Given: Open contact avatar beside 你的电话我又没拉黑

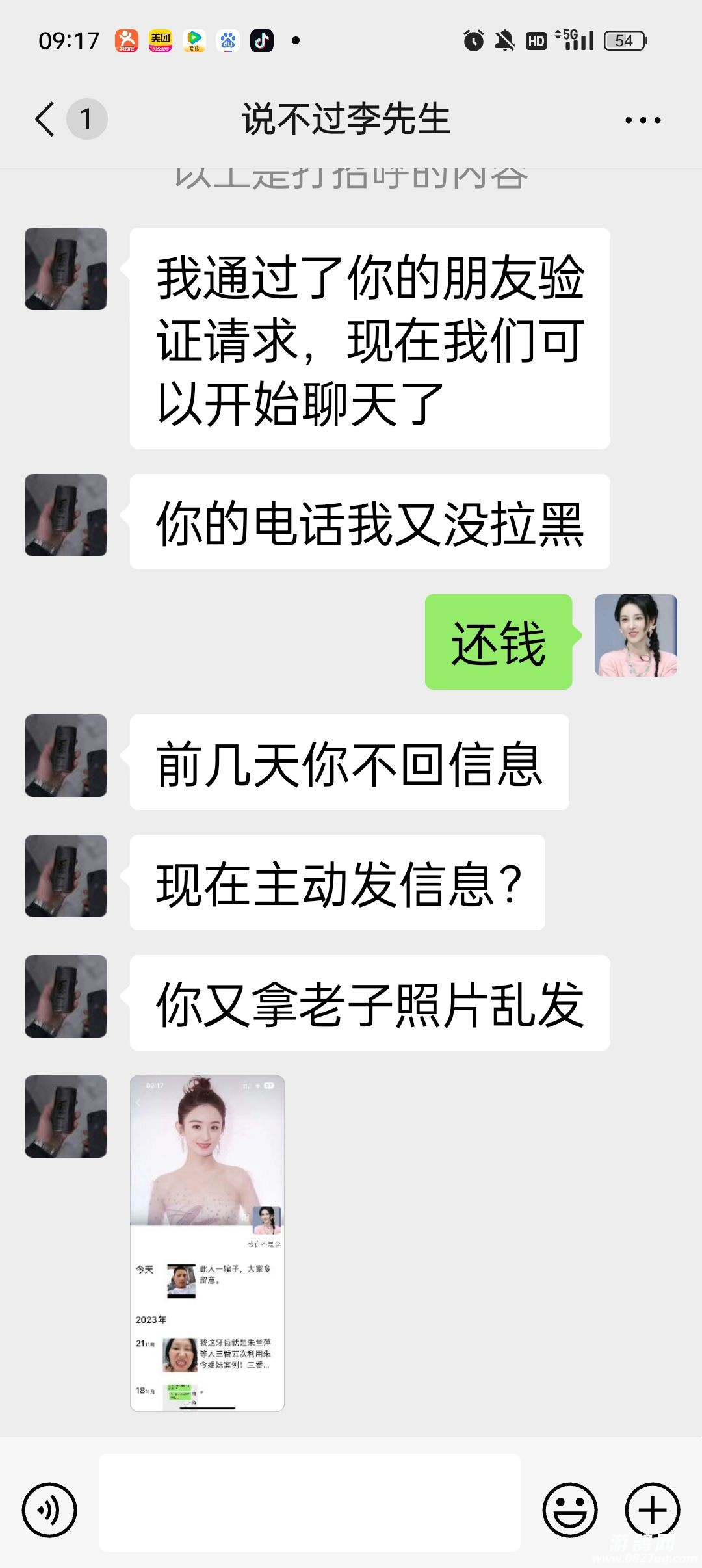Looking at the screenshot, I should tap(66, 515).
